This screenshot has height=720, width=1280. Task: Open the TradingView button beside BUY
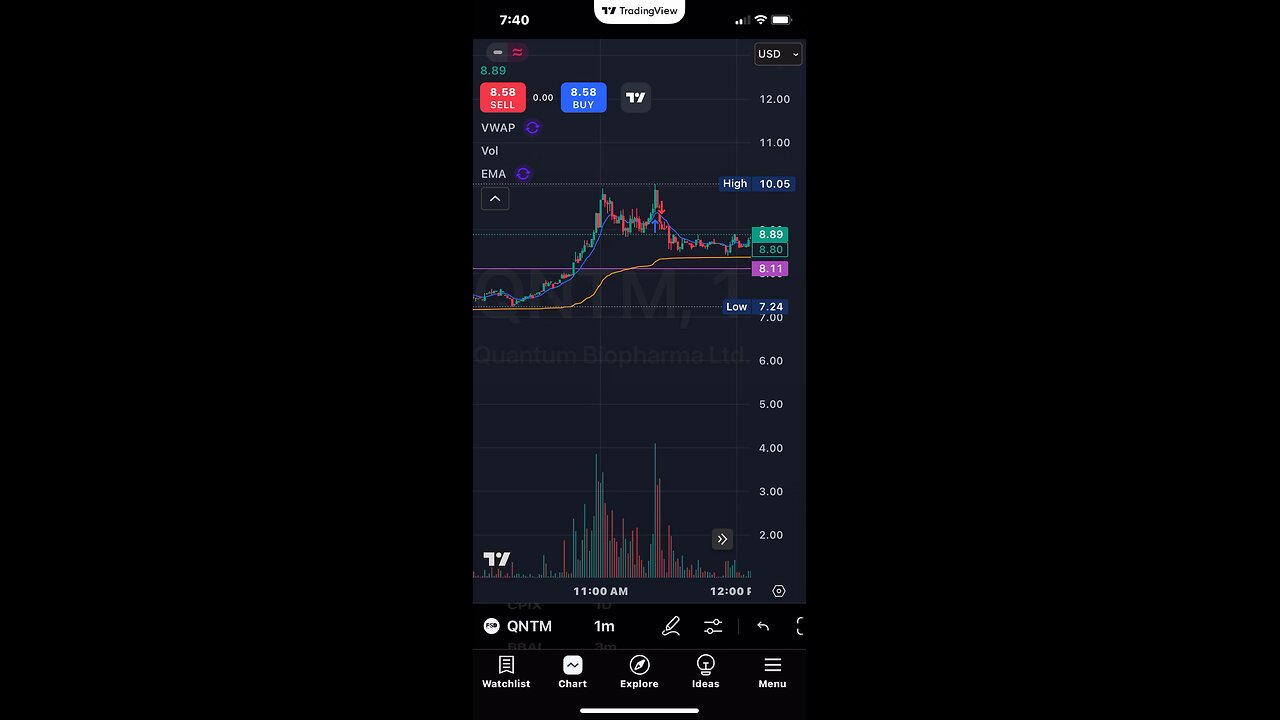[636, 97]
